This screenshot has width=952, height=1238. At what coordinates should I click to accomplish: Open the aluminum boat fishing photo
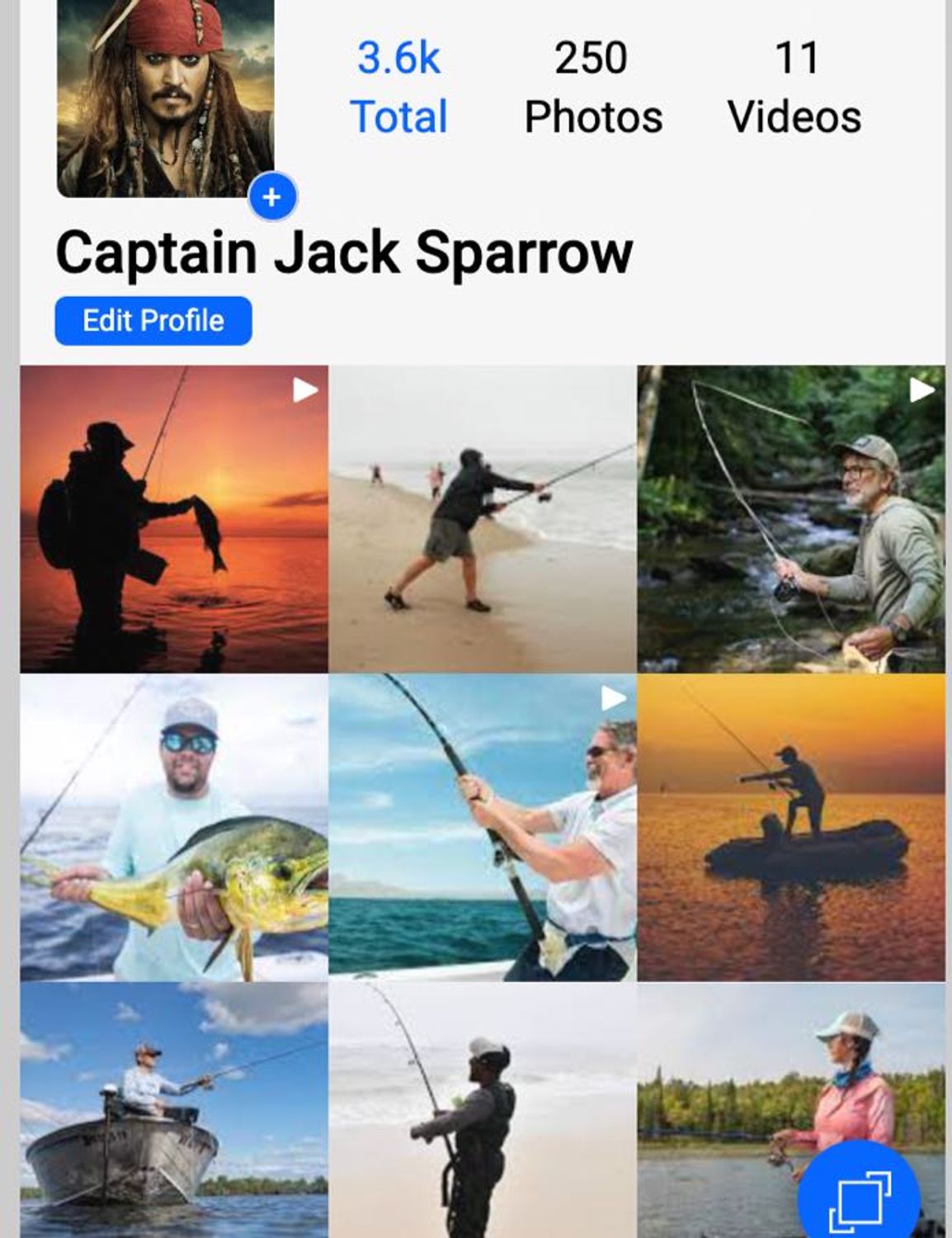[x=174, y=1110]
